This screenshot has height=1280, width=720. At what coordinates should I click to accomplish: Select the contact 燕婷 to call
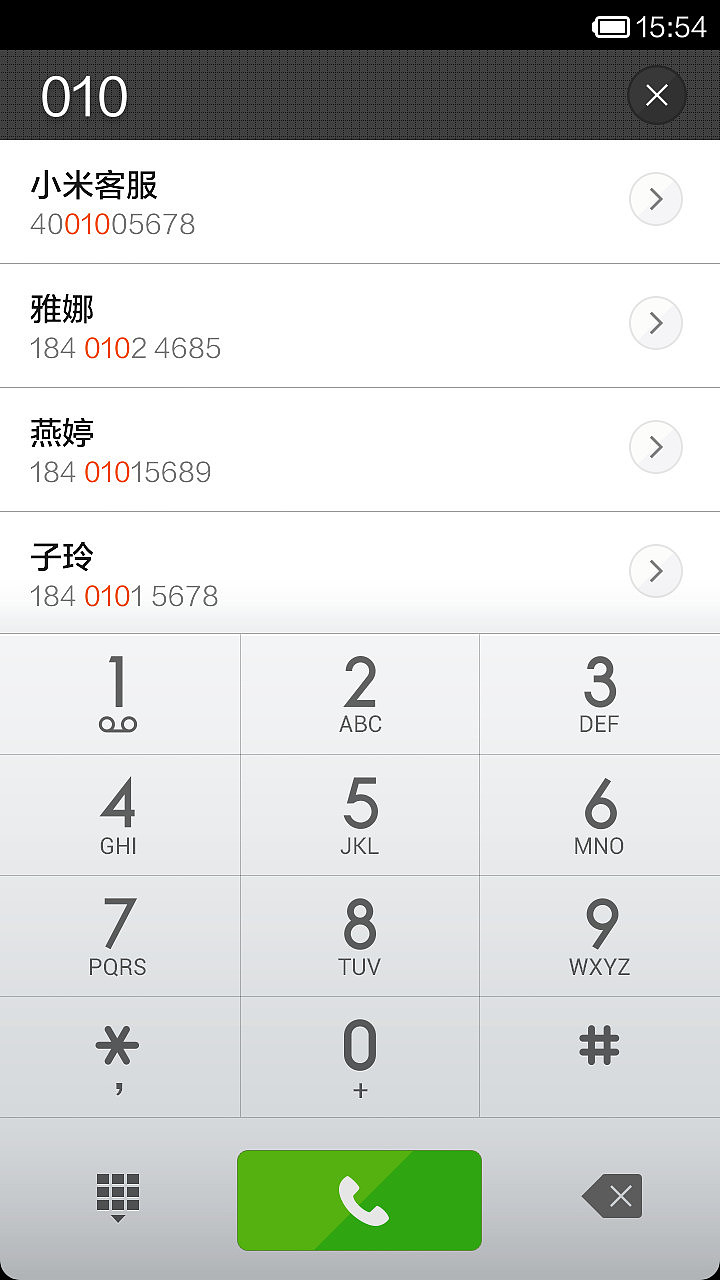[300, 448]
